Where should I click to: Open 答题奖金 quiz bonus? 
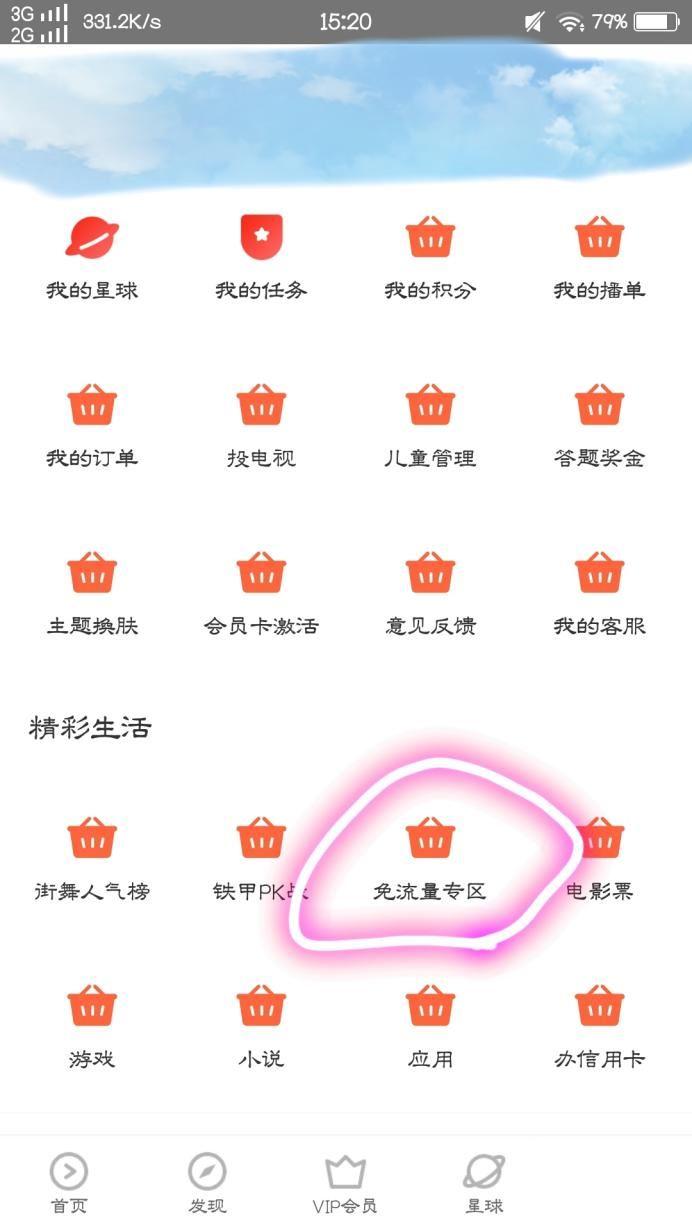tap(599, 424)
